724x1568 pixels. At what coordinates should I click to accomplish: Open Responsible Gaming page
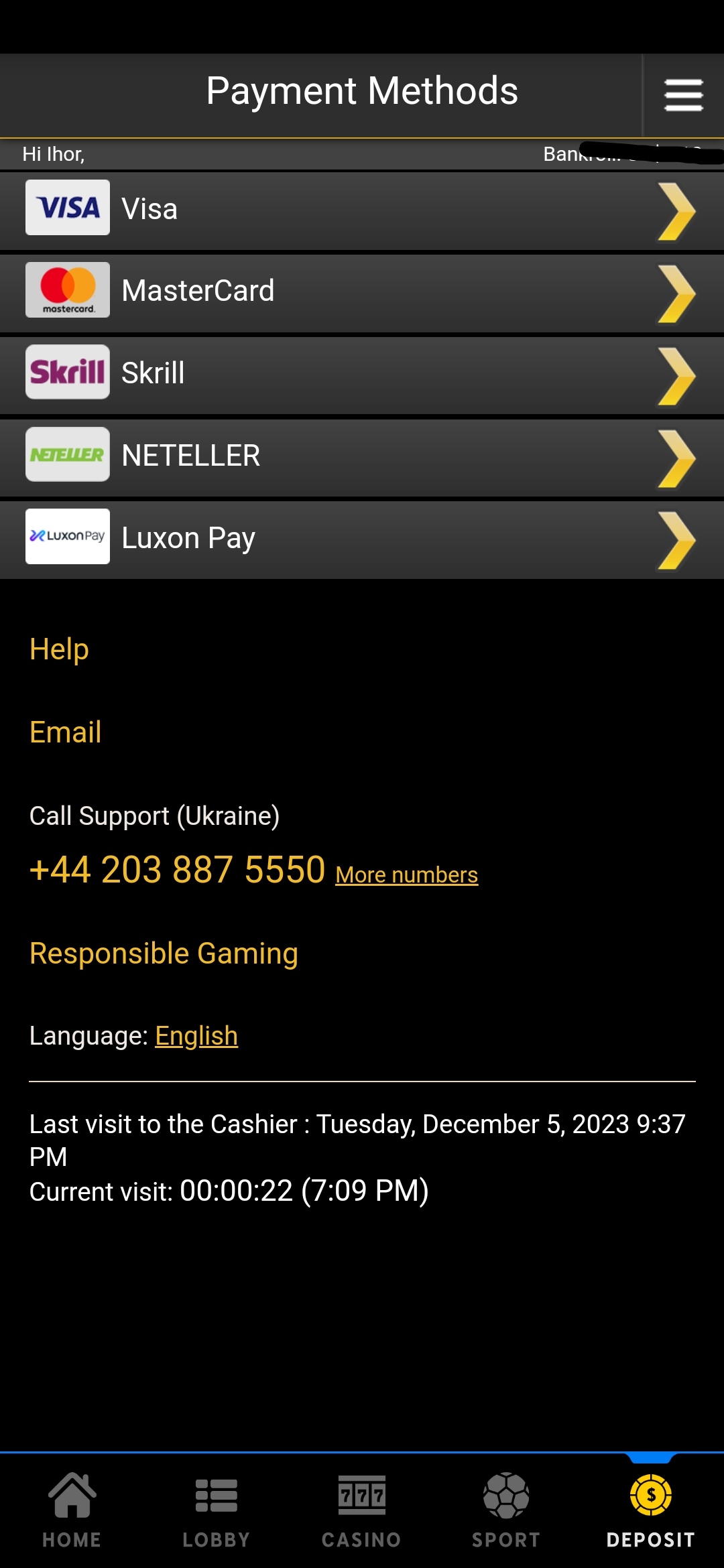[x=164, y=954]
